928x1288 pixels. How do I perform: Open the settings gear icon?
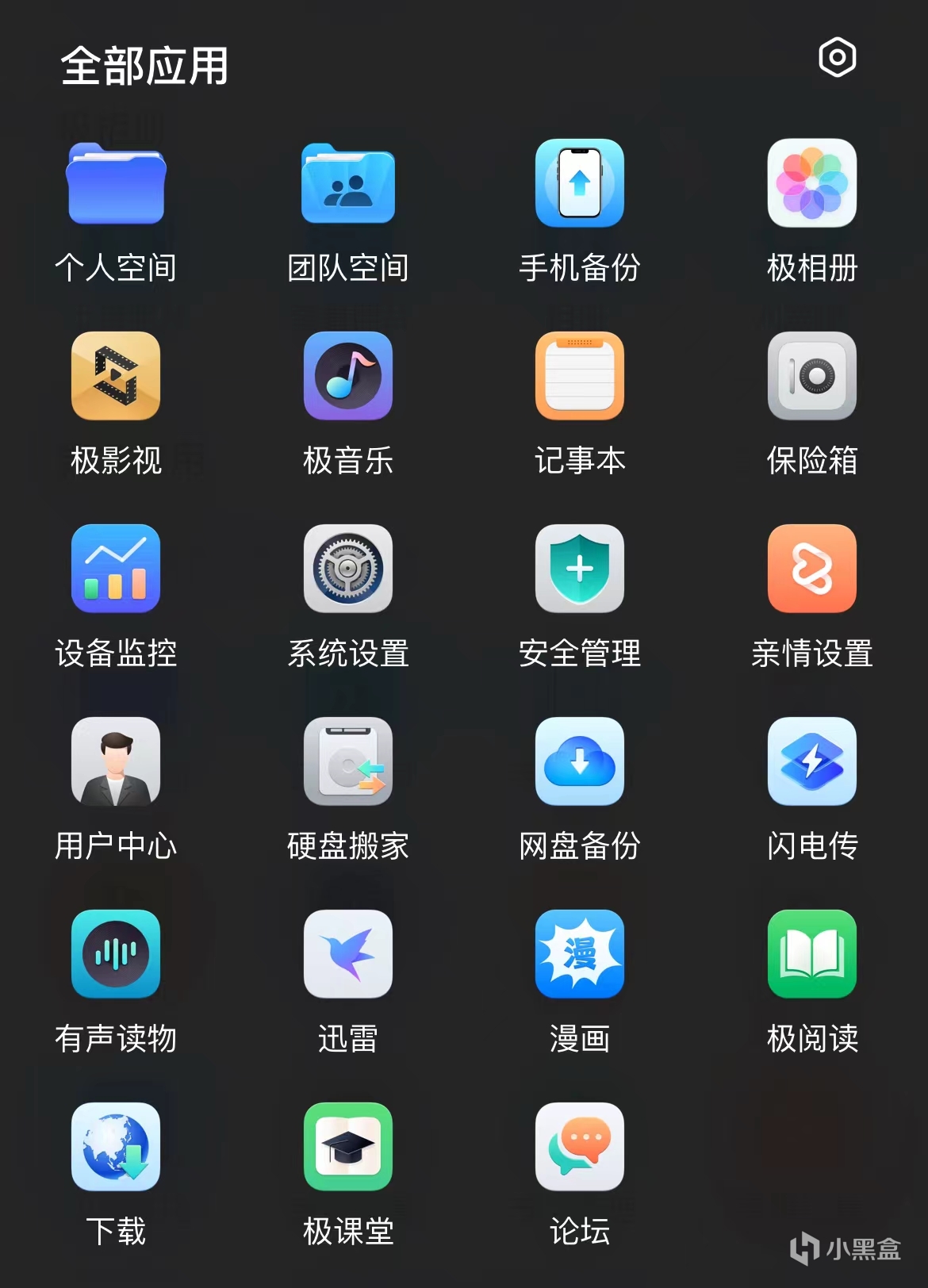click(837, 58)
